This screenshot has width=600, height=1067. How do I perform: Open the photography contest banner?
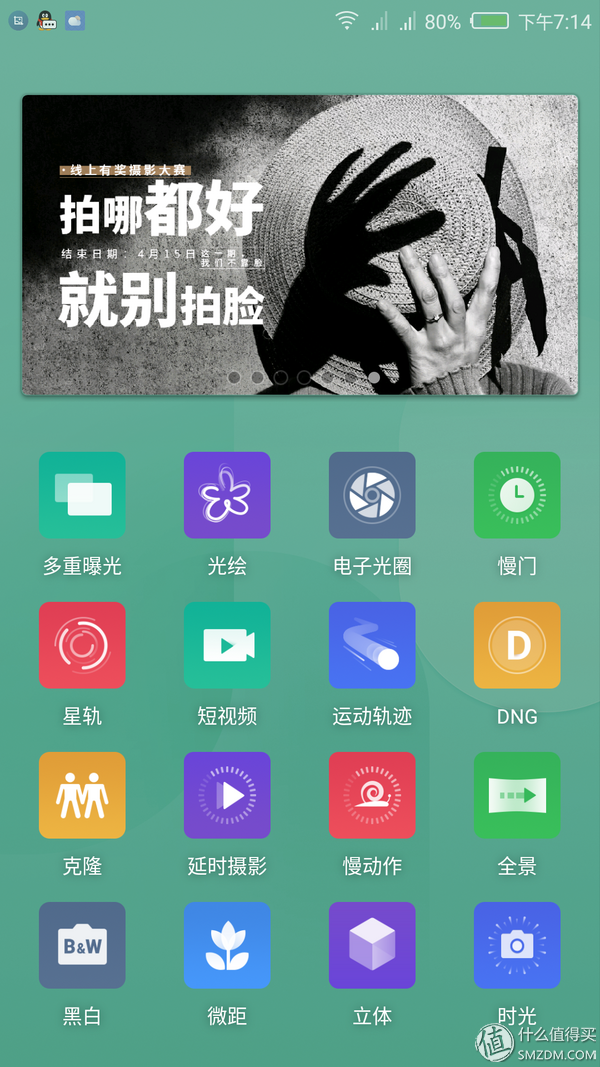click(300, 245)
